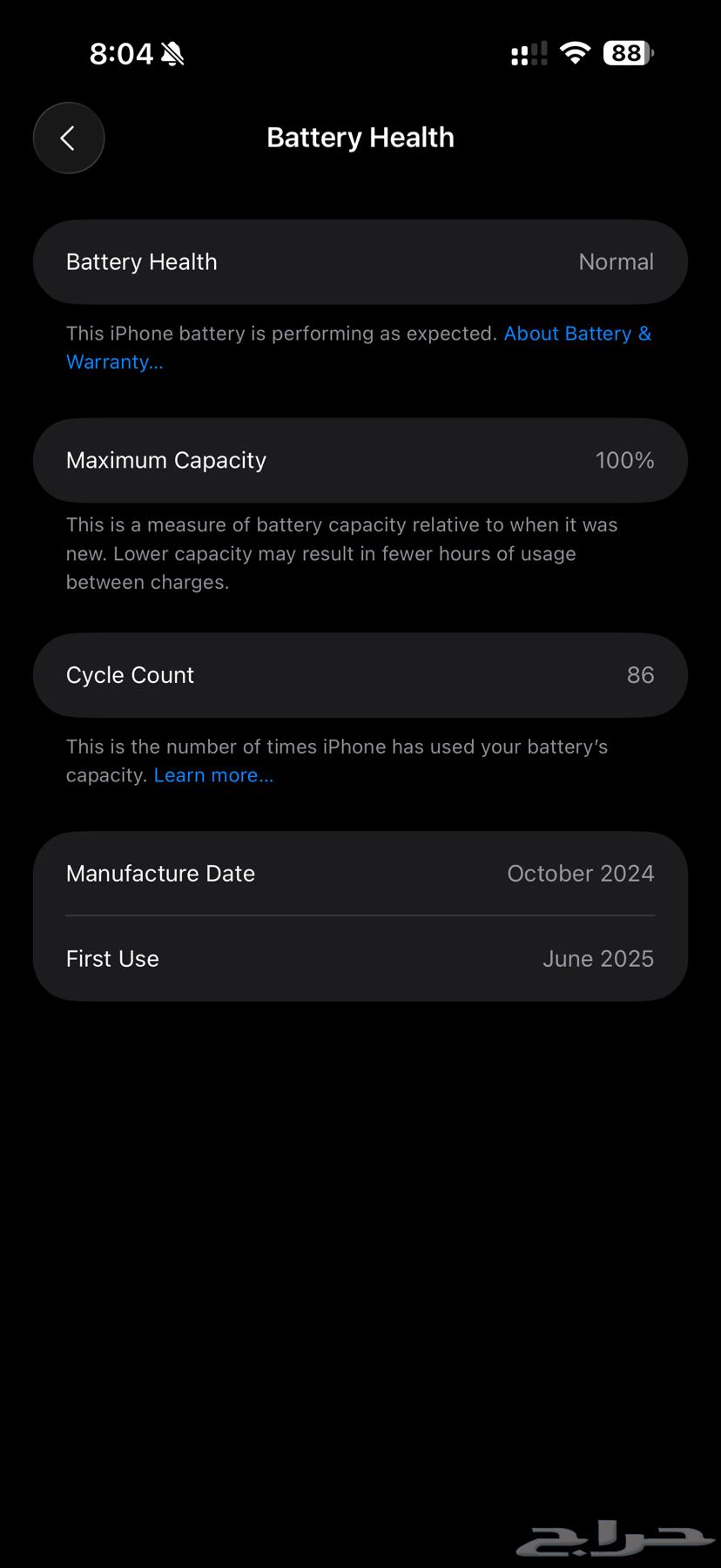Screen dimensions: 721x1568
Task: Tap the Wi-Fi status icon
Action: (576, 53)
